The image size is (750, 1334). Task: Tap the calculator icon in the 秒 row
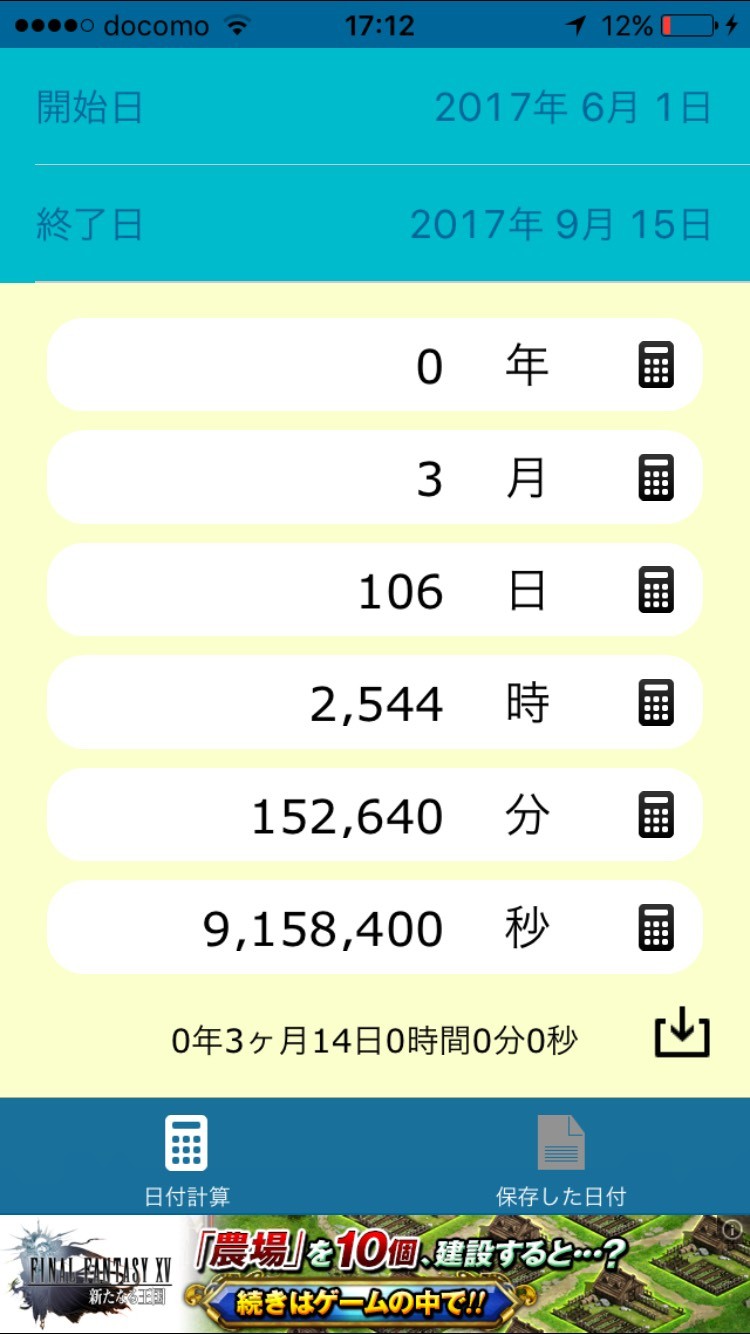point(656,929)
